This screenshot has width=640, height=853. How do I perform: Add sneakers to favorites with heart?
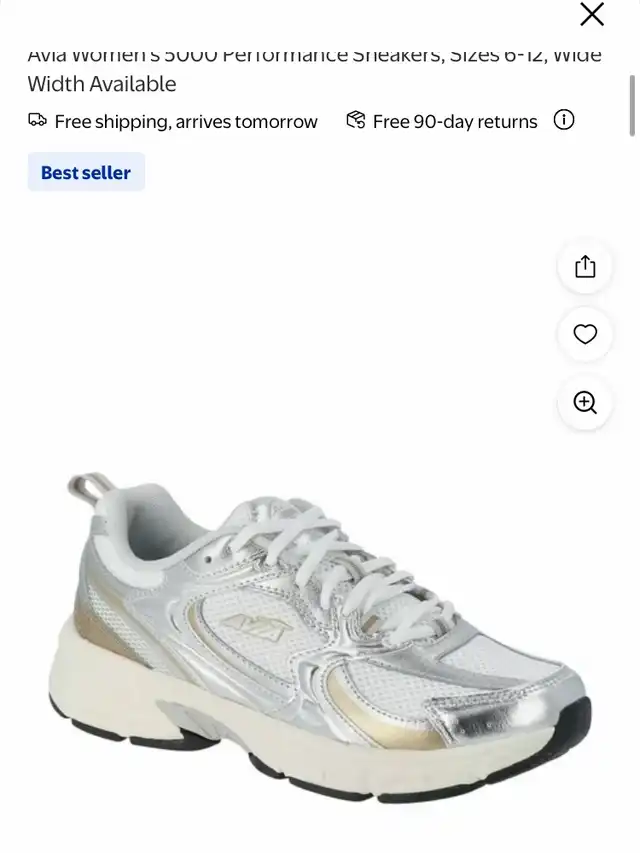(x=585, y=334)
